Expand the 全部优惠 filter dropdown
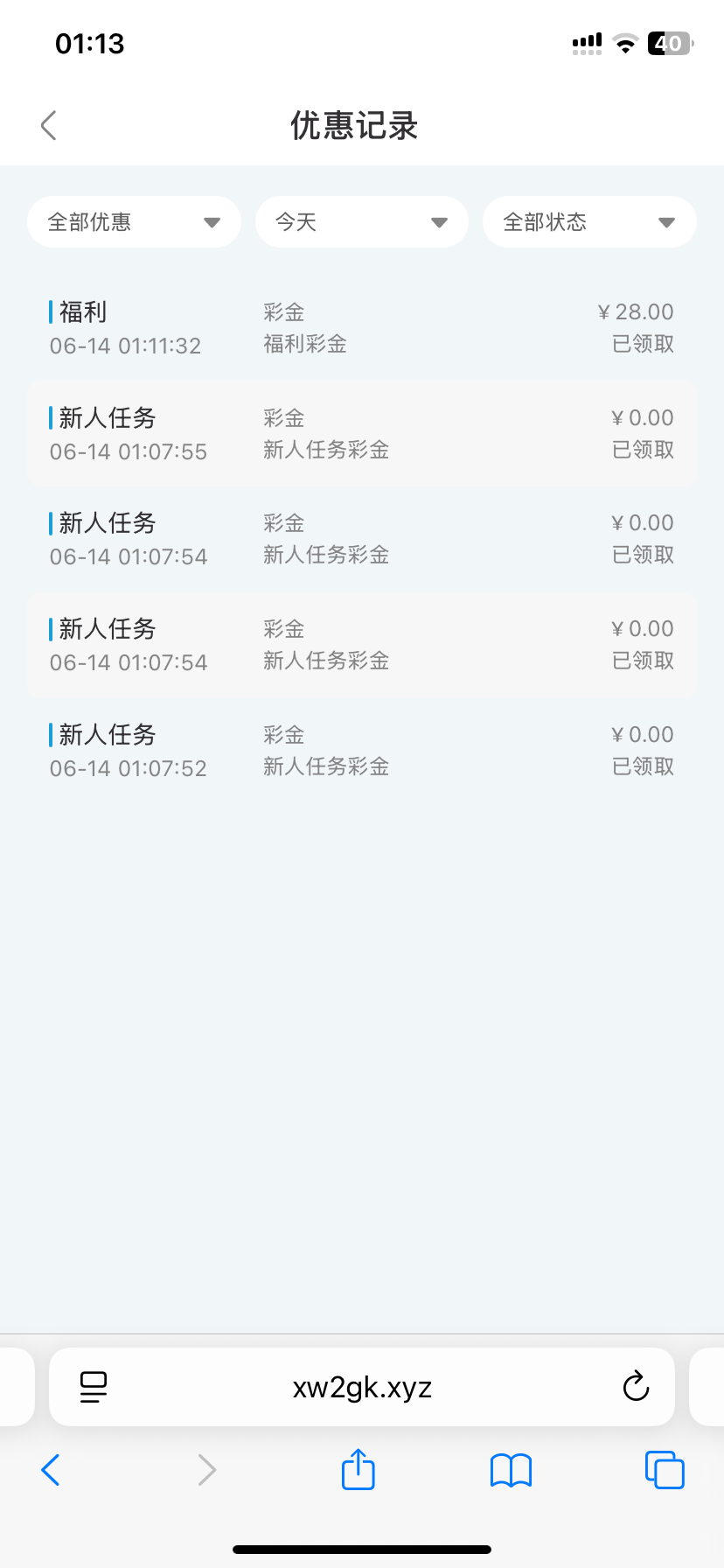This screenshot has width=724, height=1568. point(134,222)
